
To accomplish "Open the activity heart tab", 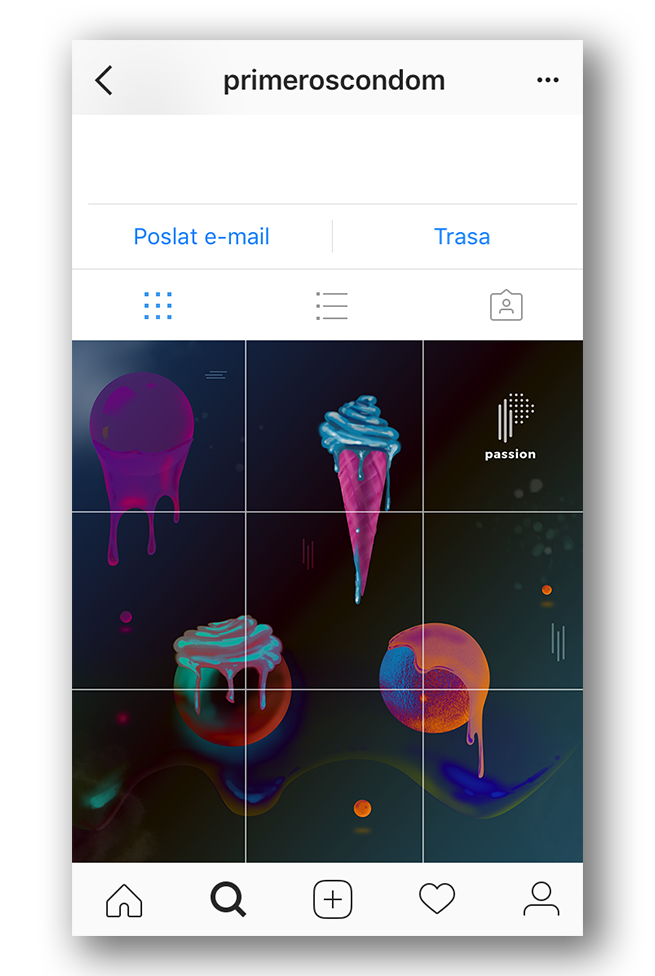I will tap(436, 899).
